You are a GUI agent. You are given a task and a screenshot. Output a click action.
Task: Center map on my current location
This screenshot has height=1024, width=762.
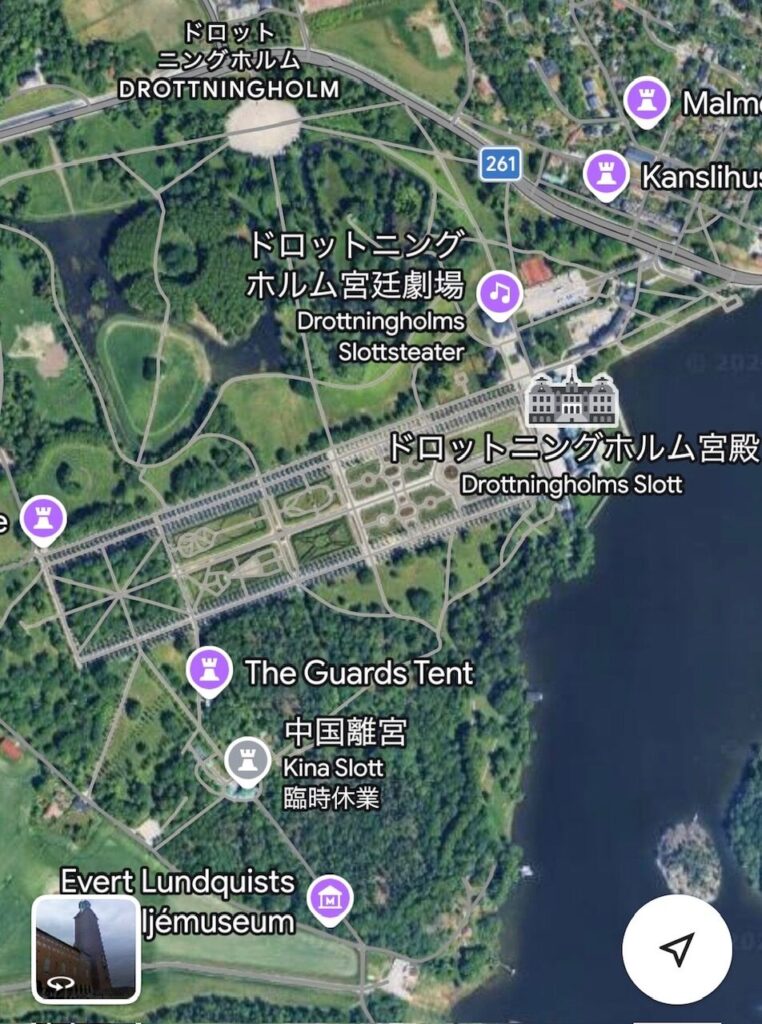pos(677,949)
